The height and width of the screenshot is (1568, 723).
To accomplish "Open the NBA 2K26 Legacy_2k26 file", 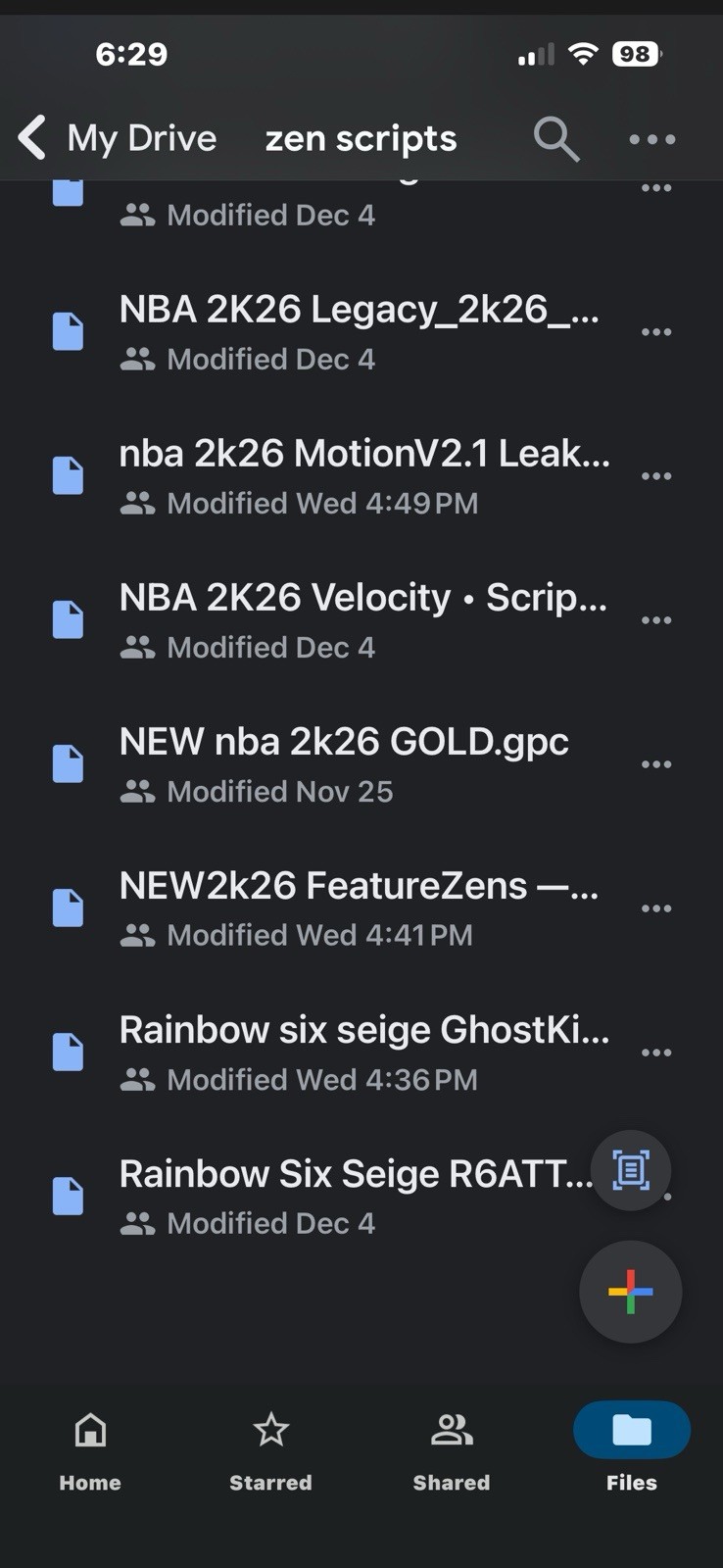I will (x=358, y=331).
